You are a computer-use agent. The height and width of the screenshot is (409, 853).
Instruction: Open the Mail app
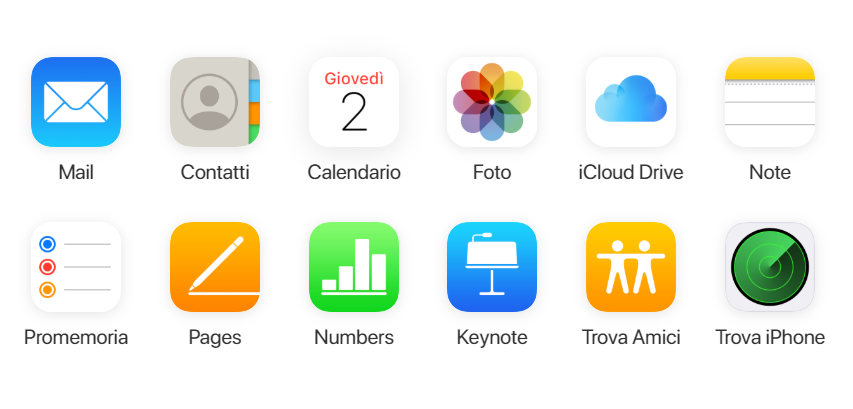click(76, 102)
